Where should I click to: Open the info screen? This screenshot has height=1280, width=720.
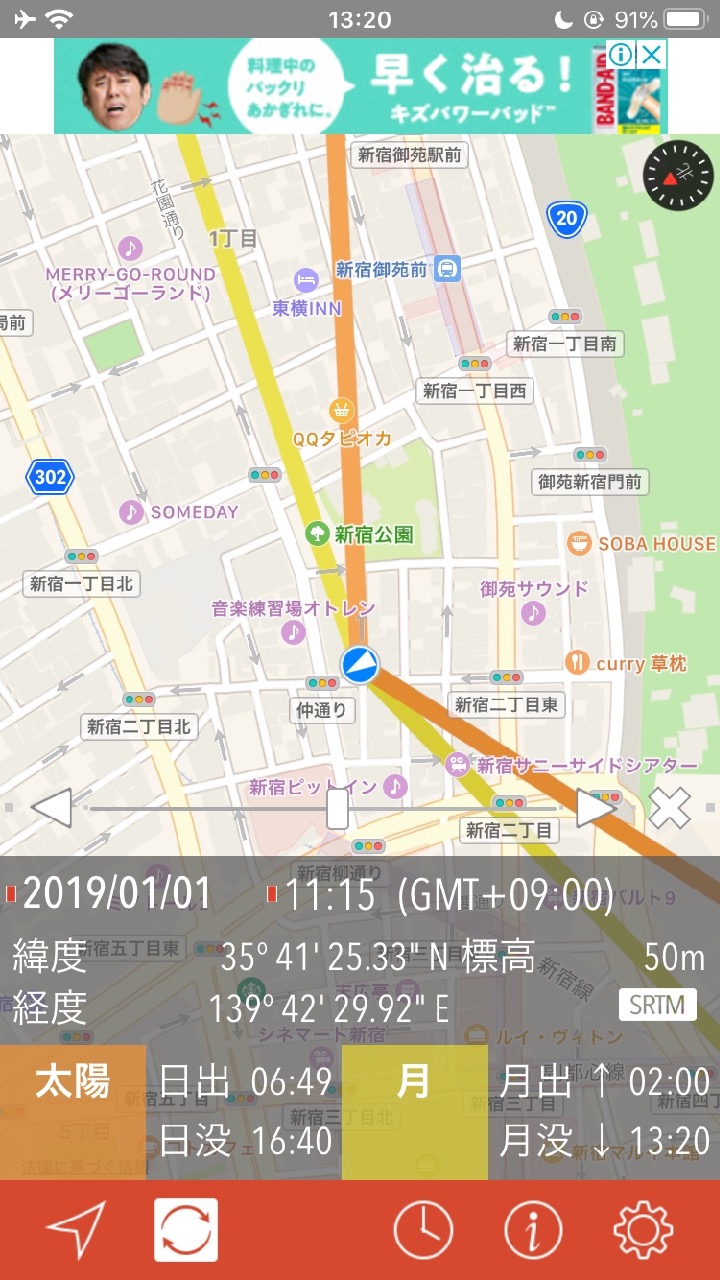click(x=534, y=1229)
